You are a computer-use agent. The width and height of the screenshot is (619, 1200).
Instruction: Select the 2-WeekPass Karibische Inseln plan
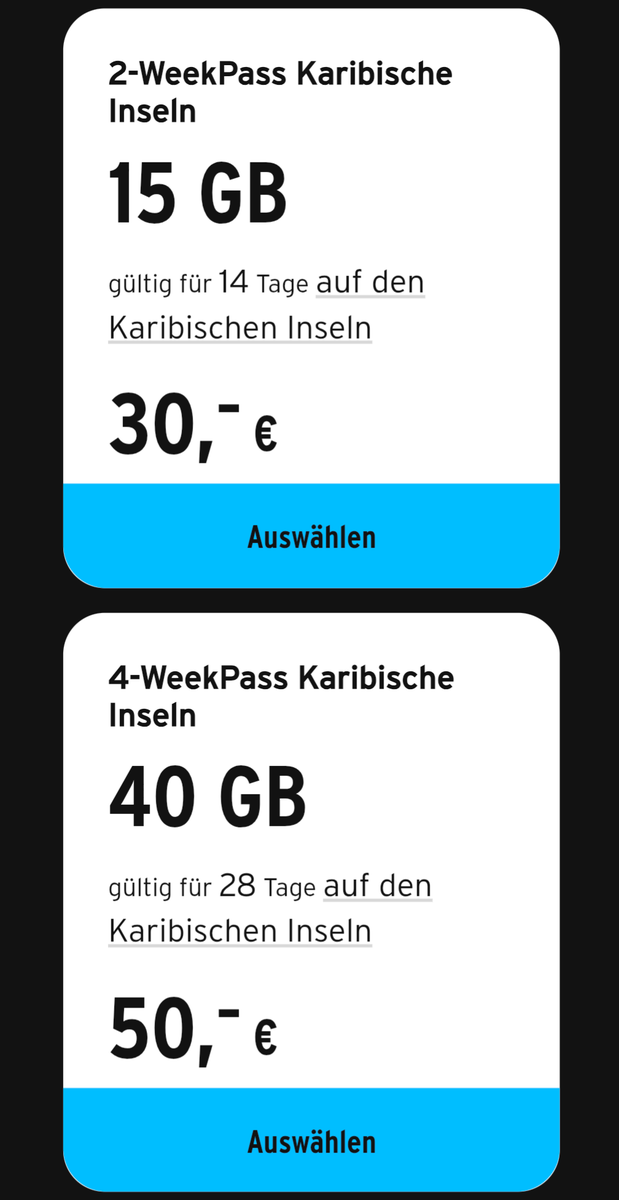tap(311, 536)
